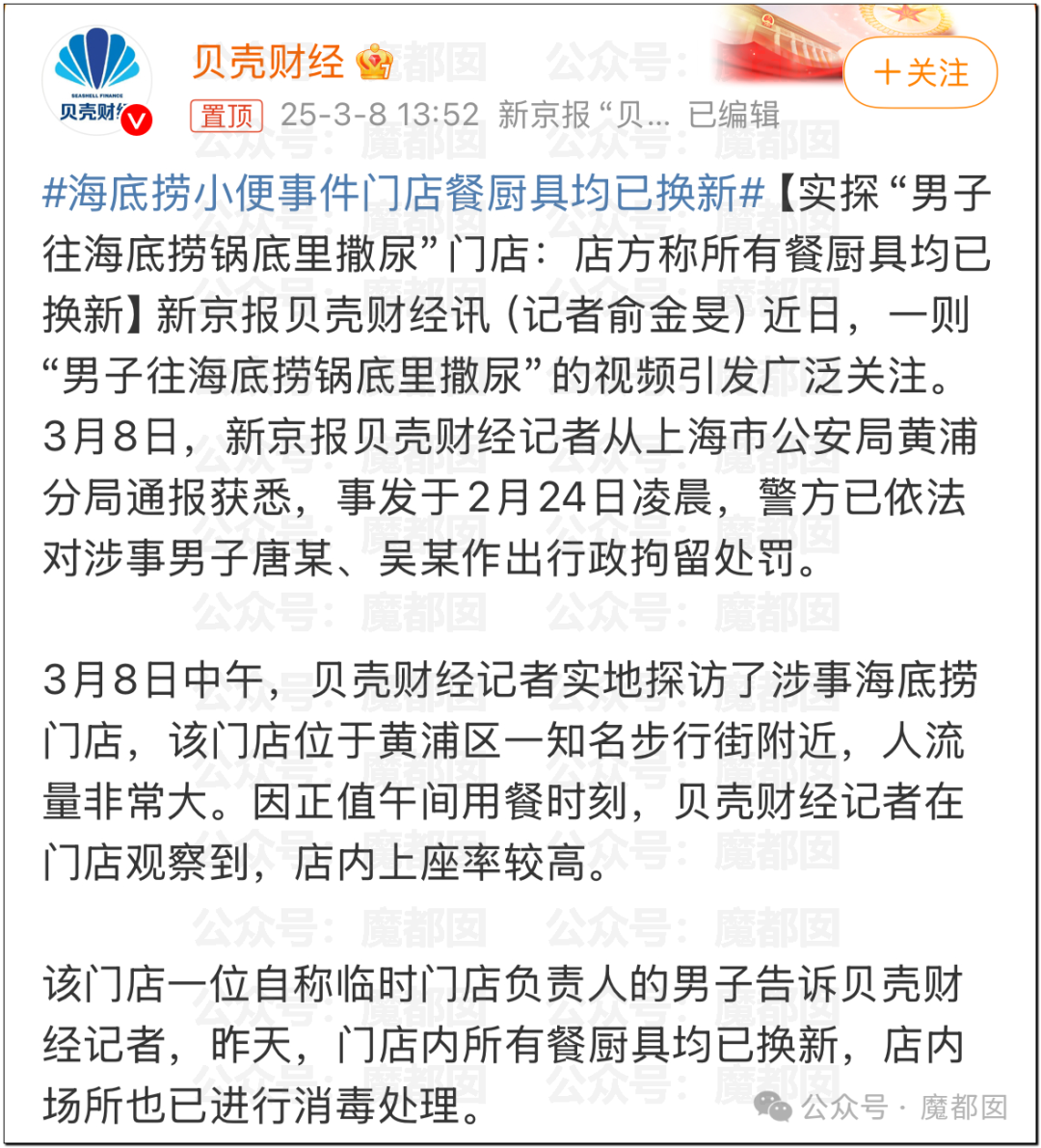Follow the 贝壳财经 account
Screen dimensions: 1041x1148
coord(920,72)
